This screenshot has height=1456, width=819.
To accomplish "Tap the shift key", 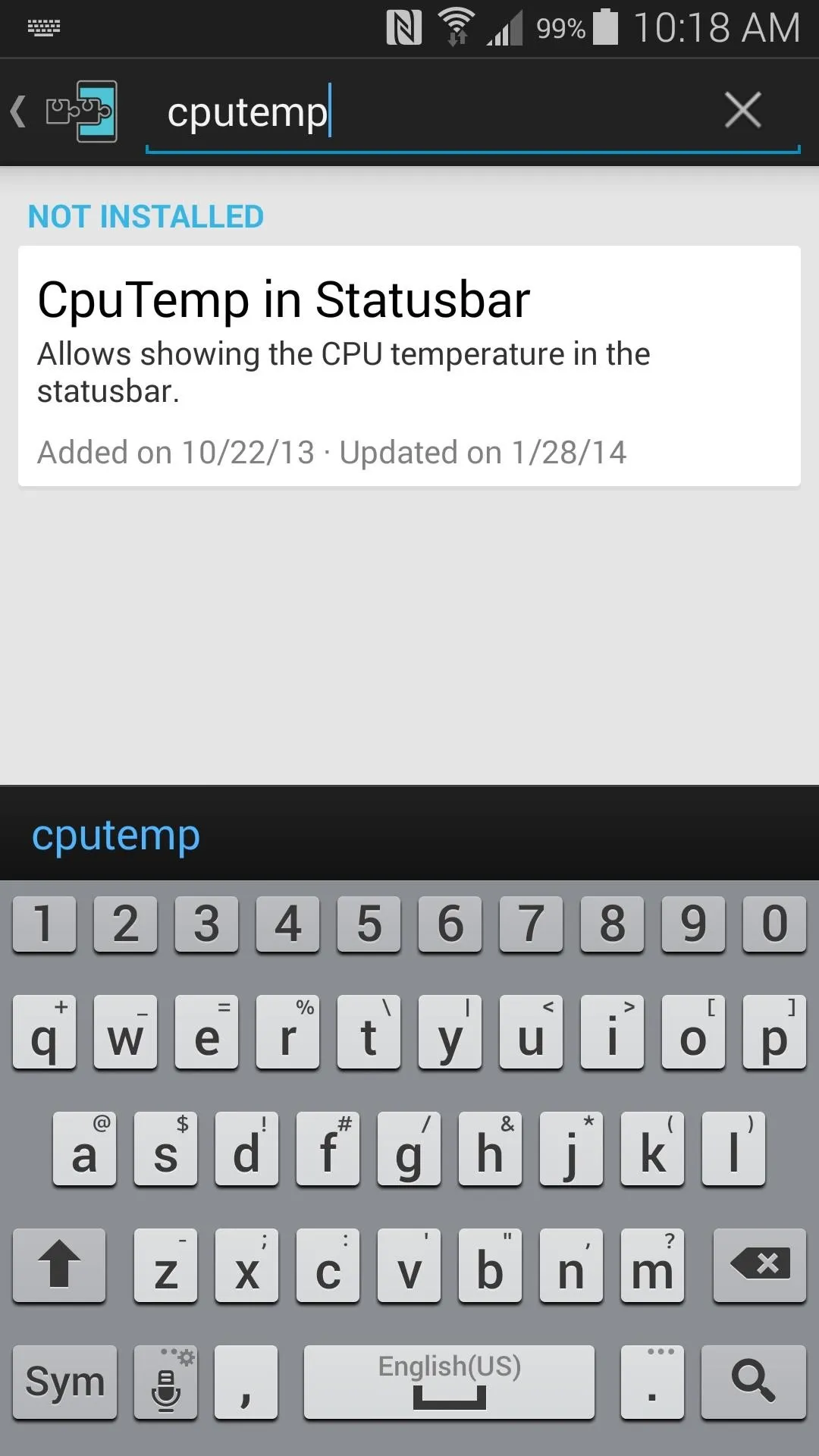I will (x=59, y=1264).
